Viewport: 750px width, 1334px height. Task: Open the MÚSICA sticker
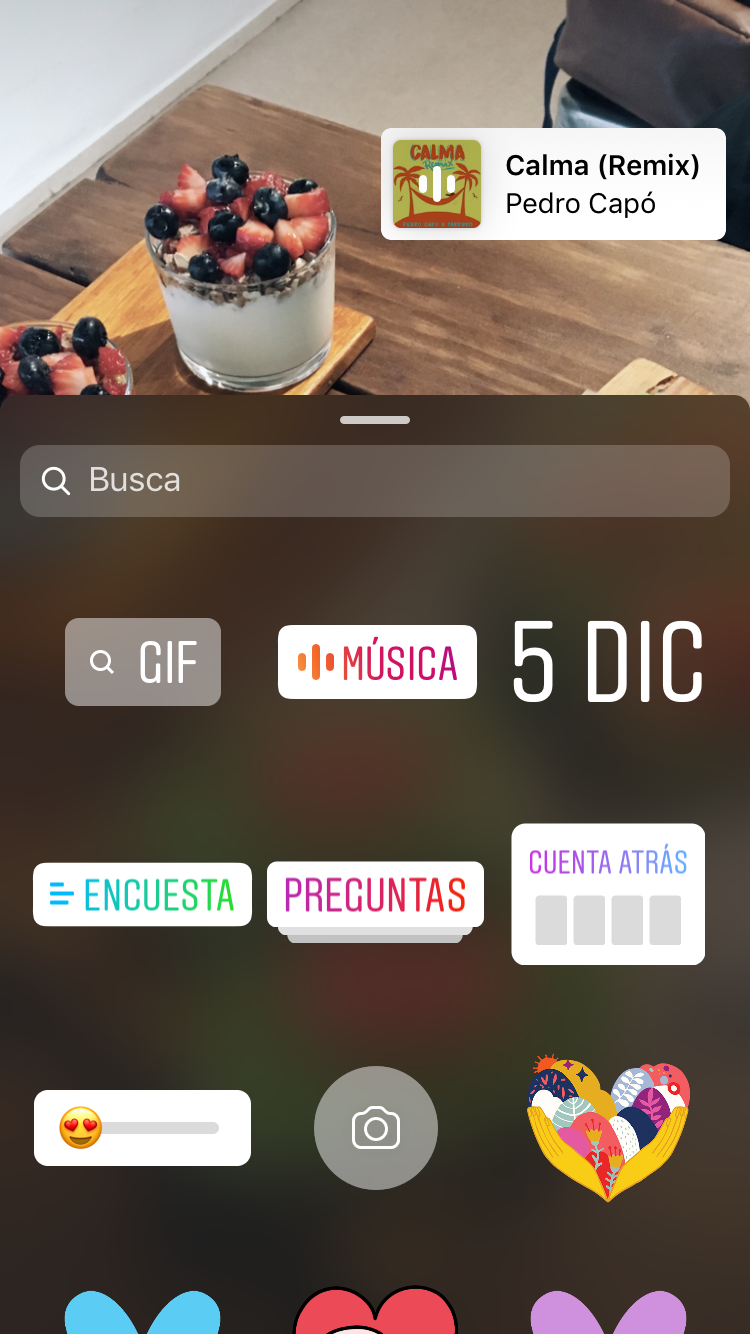point(376,661)
